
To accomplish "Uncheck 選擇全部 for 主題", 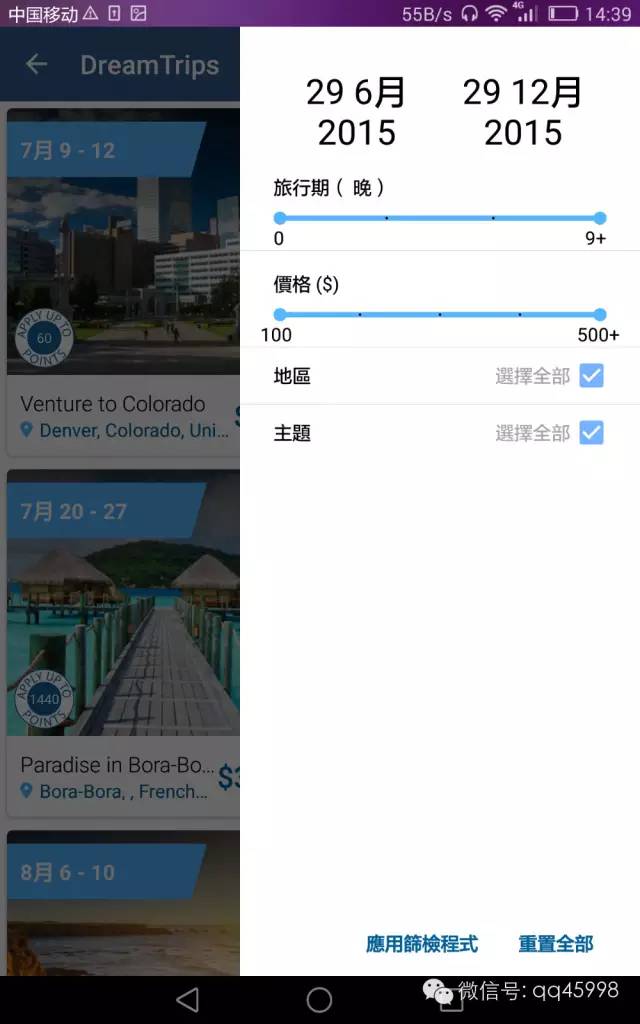I will click(x=591, y=432).
